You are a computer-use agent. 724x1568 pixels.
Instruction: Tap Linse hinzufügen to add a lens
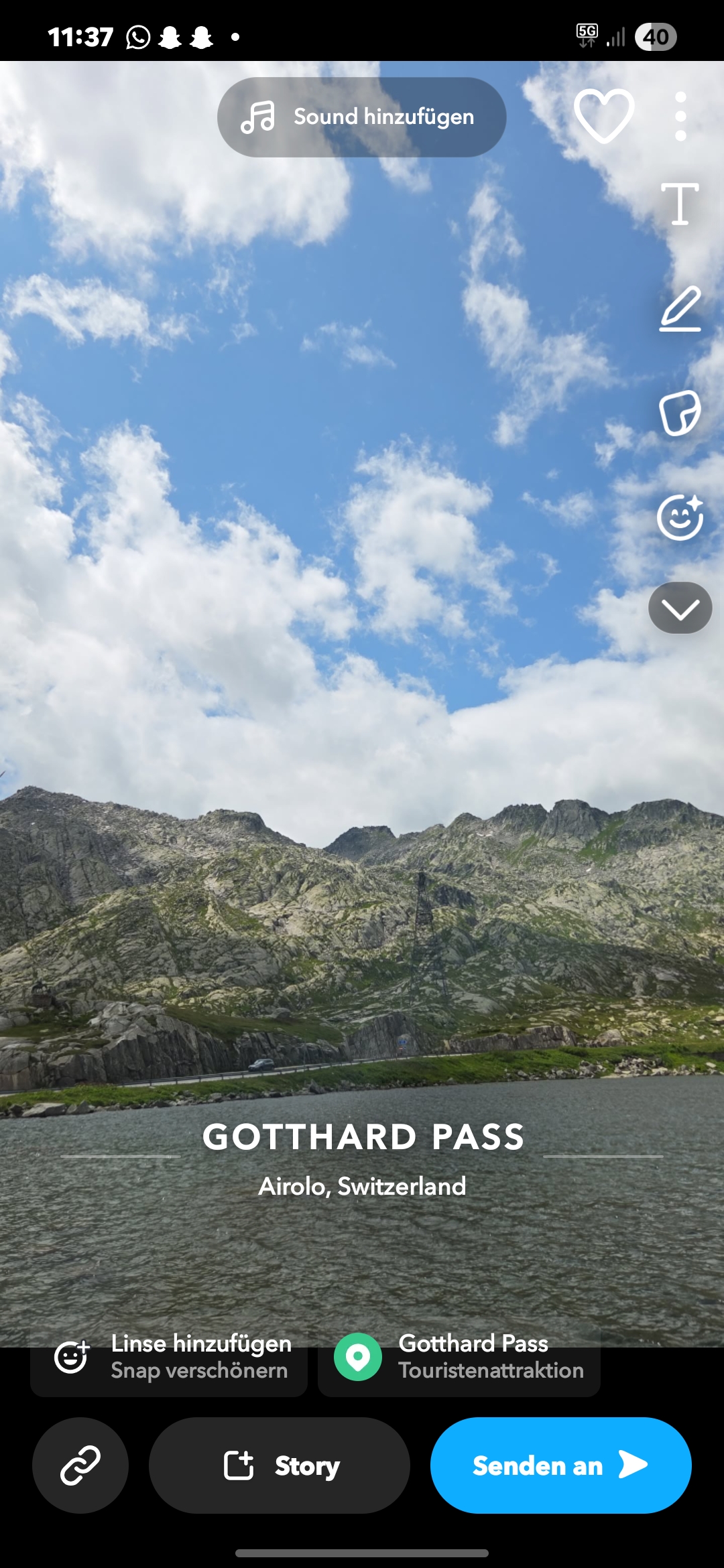click(169, 1357)
